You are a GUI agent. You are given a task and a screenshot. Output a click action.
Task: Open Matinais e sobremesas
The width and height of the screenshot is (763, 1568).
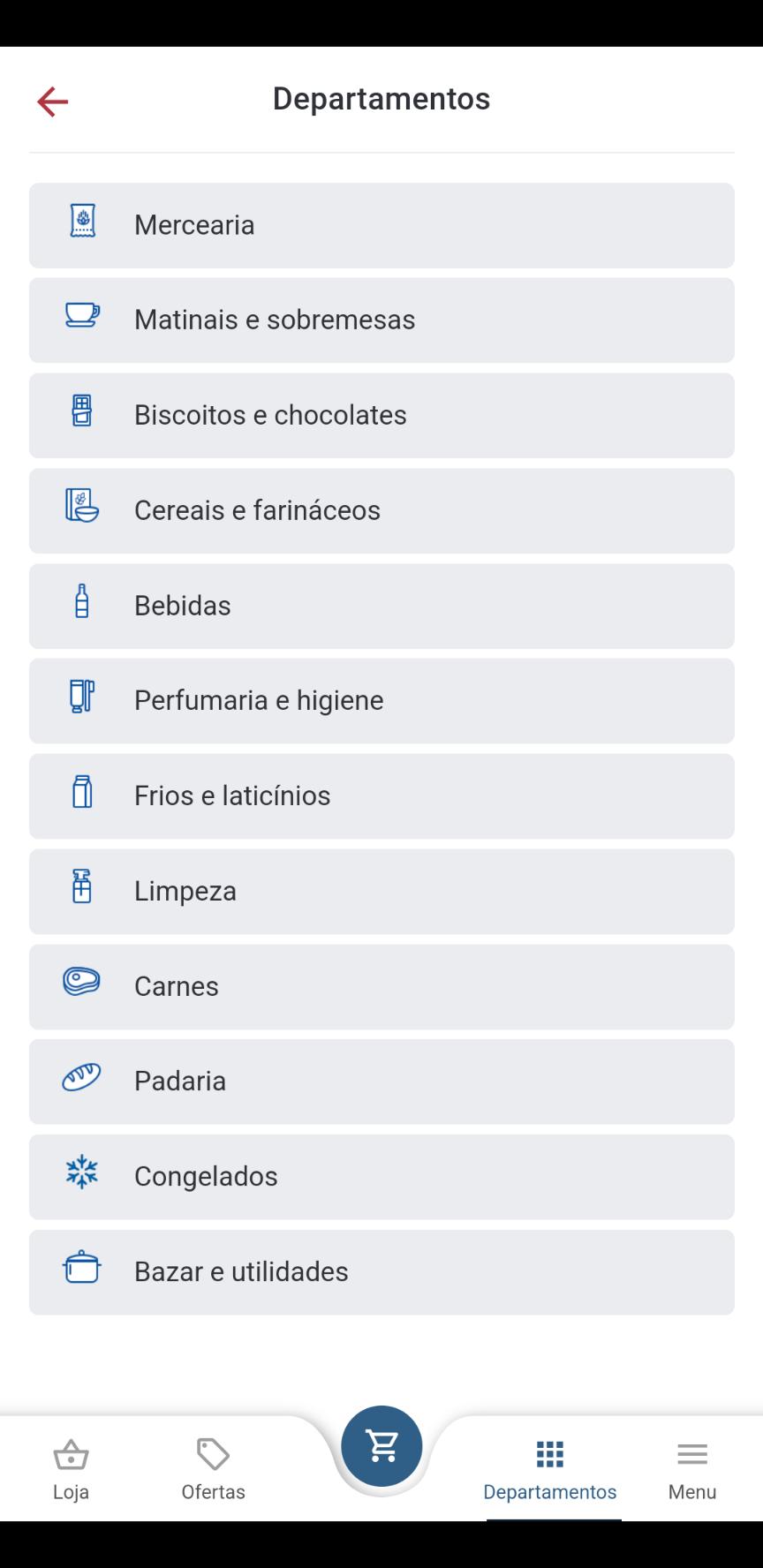pyautogui.click(x=381, y=320)
